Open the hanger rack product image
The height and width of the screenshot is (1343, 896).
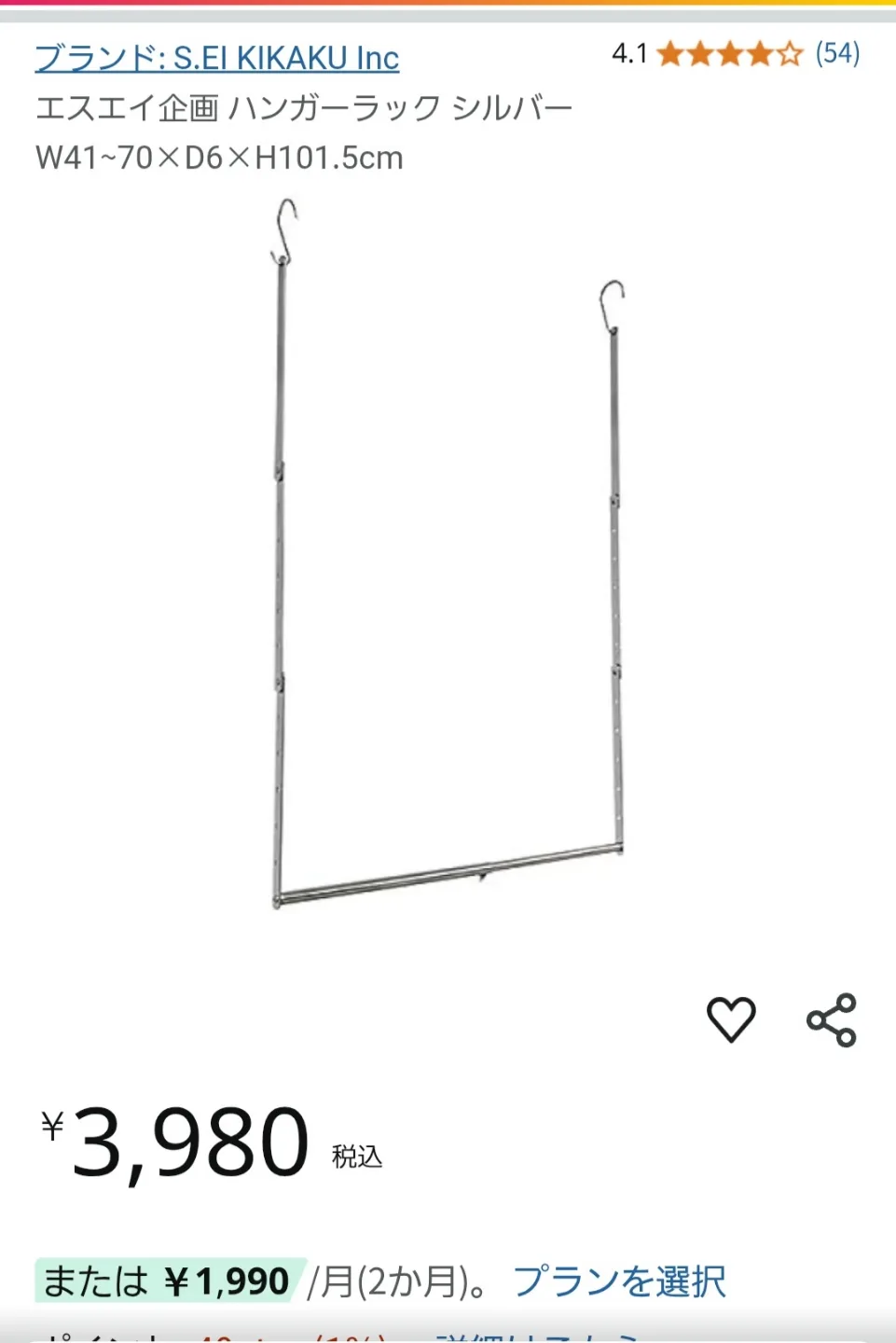click(448, 560)
